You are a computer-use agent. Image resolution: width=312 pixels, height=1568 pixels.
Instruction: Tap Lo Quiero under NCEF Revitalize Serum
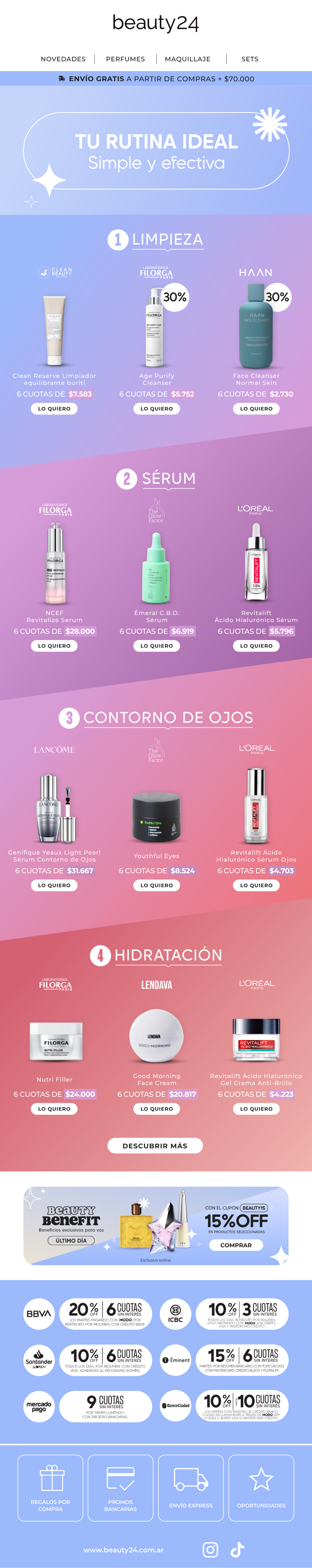point(54,645)
